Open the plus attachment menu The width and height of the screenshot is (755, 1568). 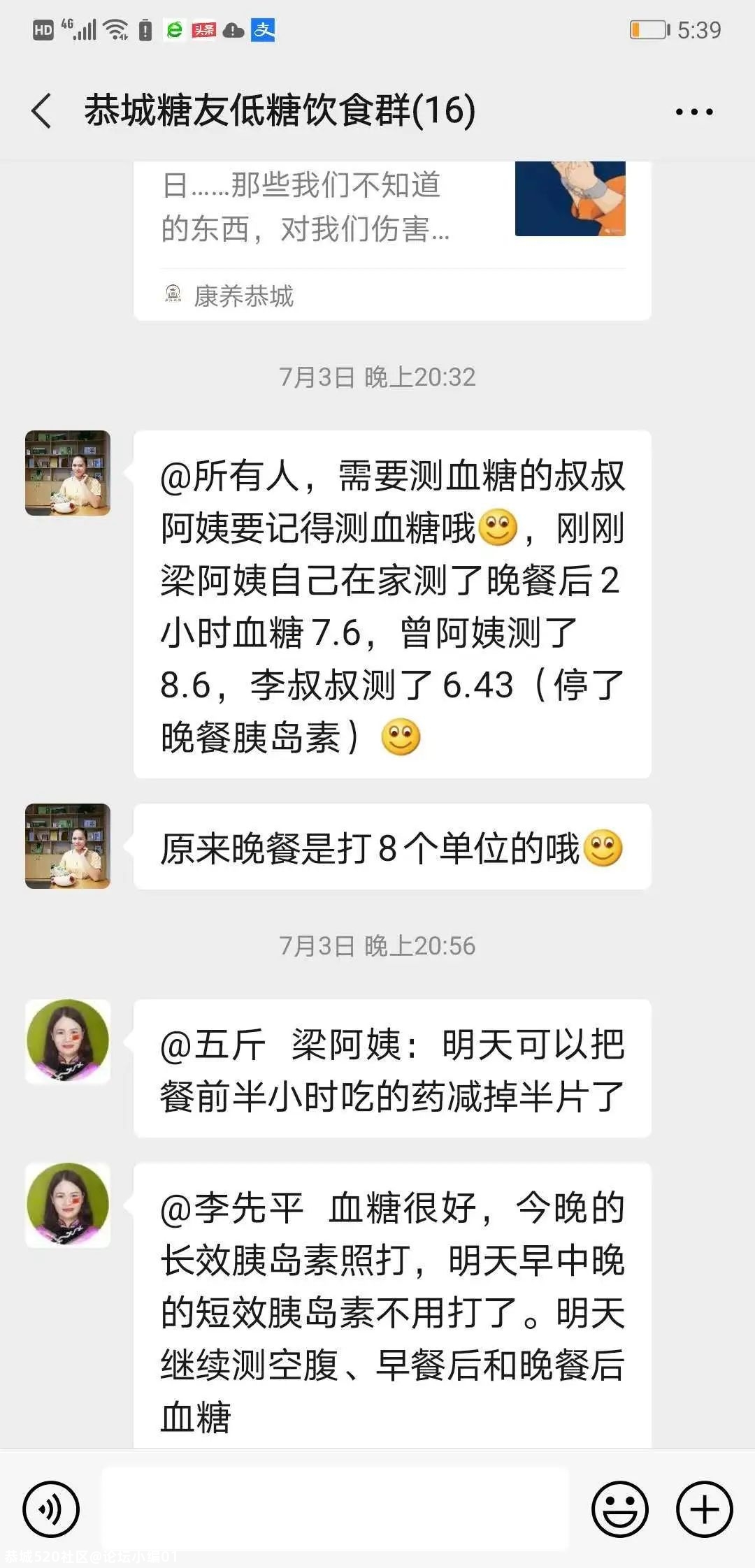(x=704, y=1509)
